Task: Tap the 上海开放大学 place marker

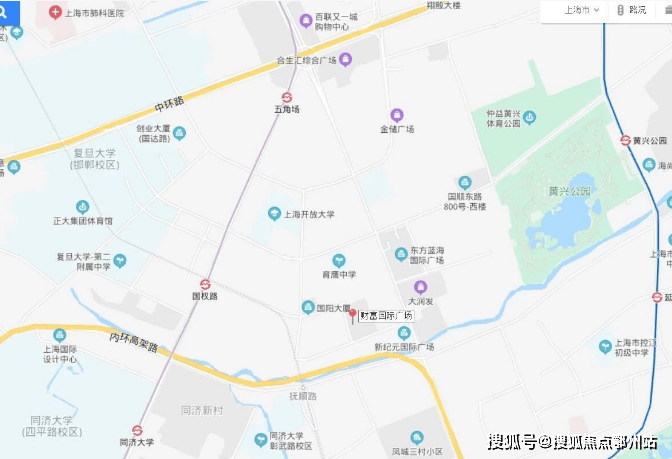Action: coord(274,213)
